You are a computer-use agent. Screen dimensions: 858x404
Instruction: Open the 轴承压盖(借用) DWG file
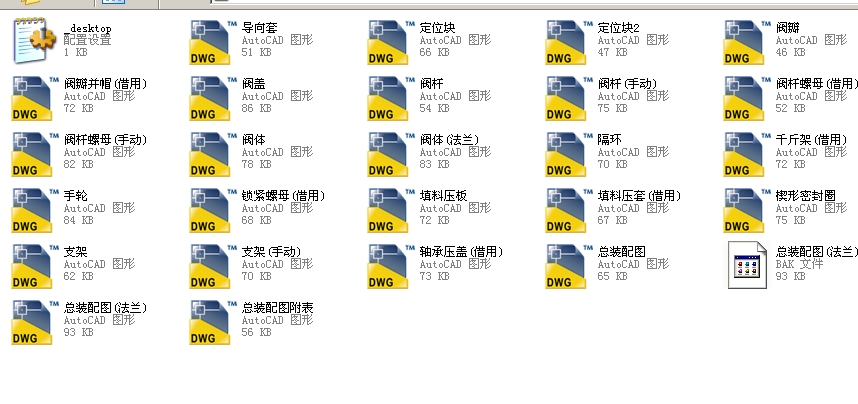(391, 265)
